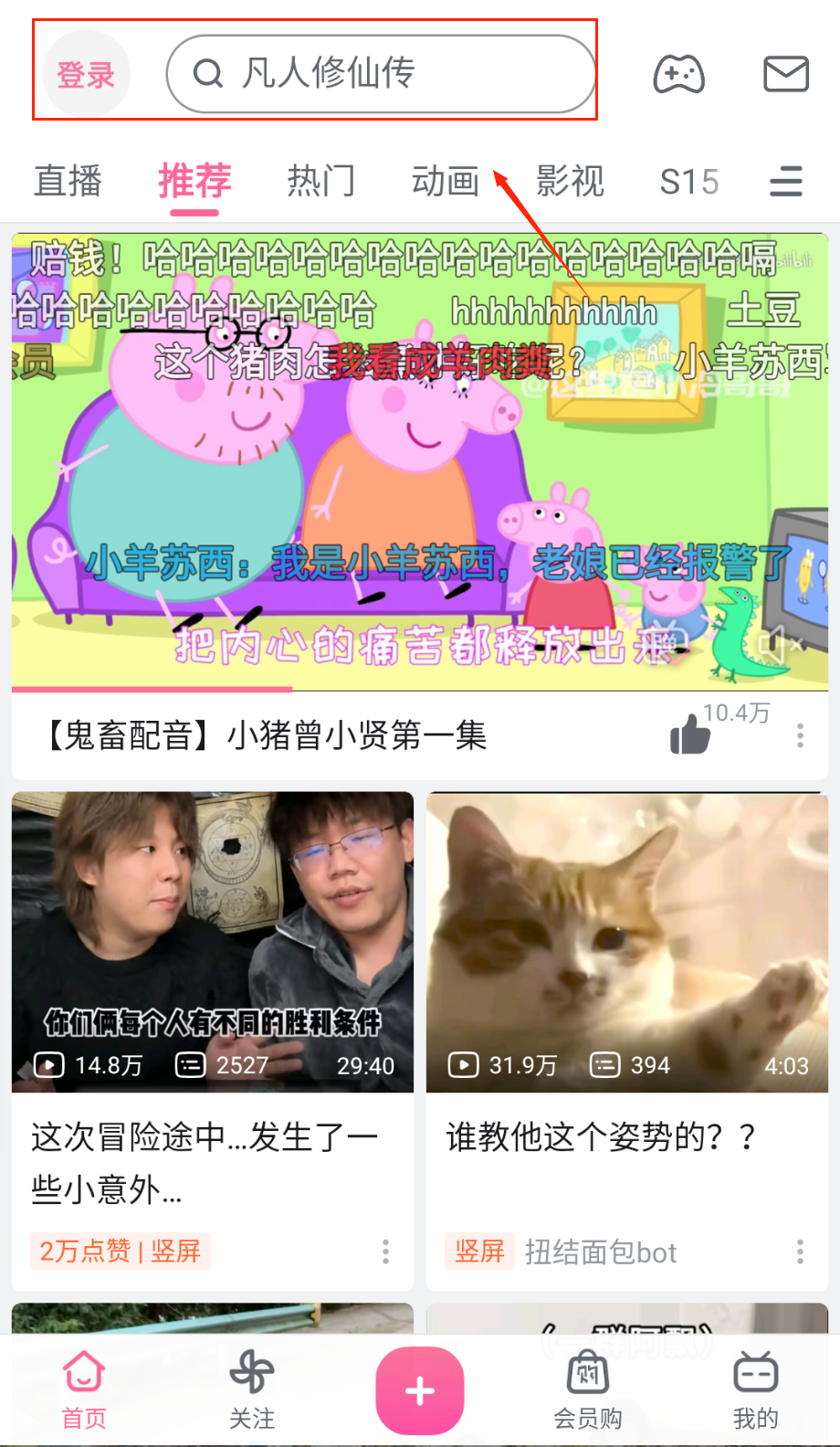Like the 小猪曾小贤第一集 video
This screenshot has width=840, height=1447.
pos(690,734)
